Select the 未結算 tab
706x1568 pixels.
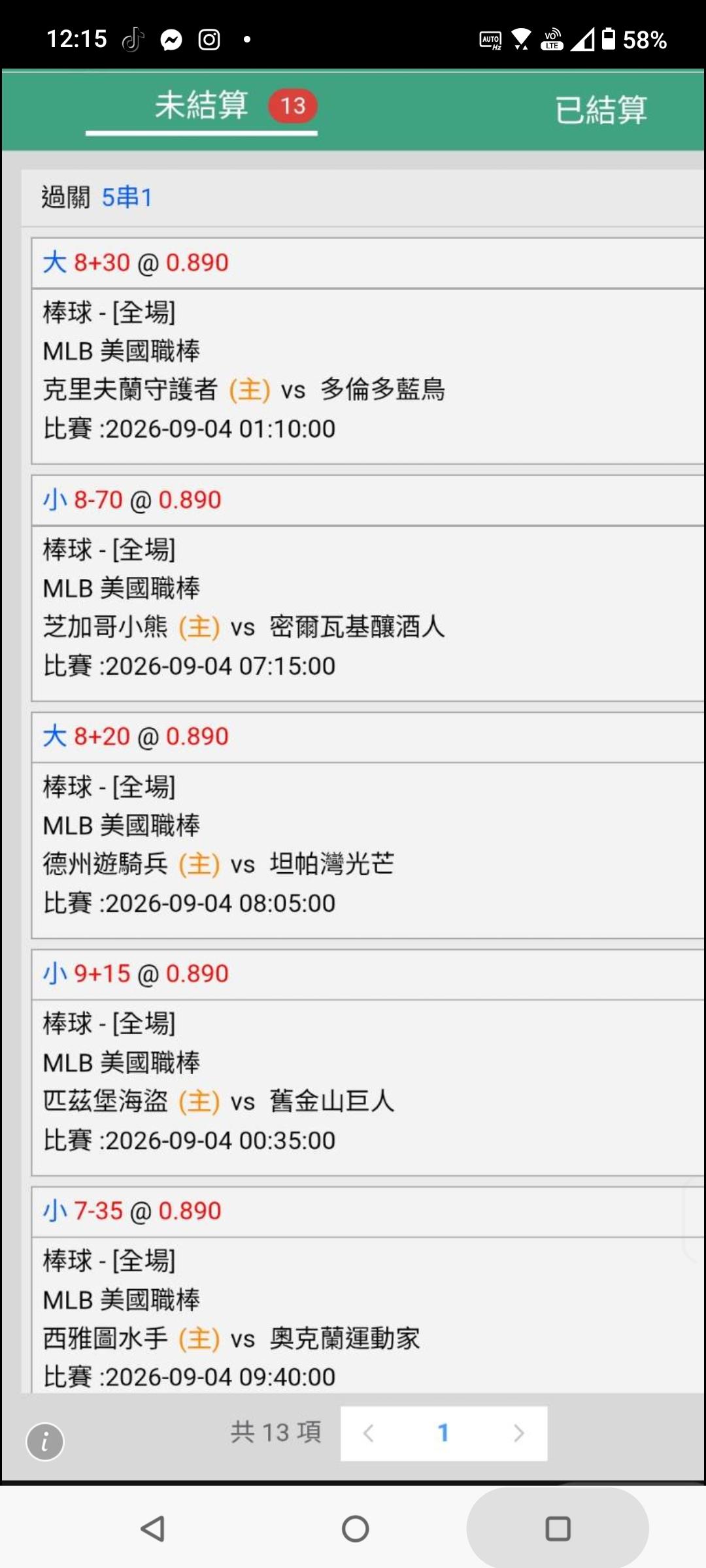(x=202, y=105)
